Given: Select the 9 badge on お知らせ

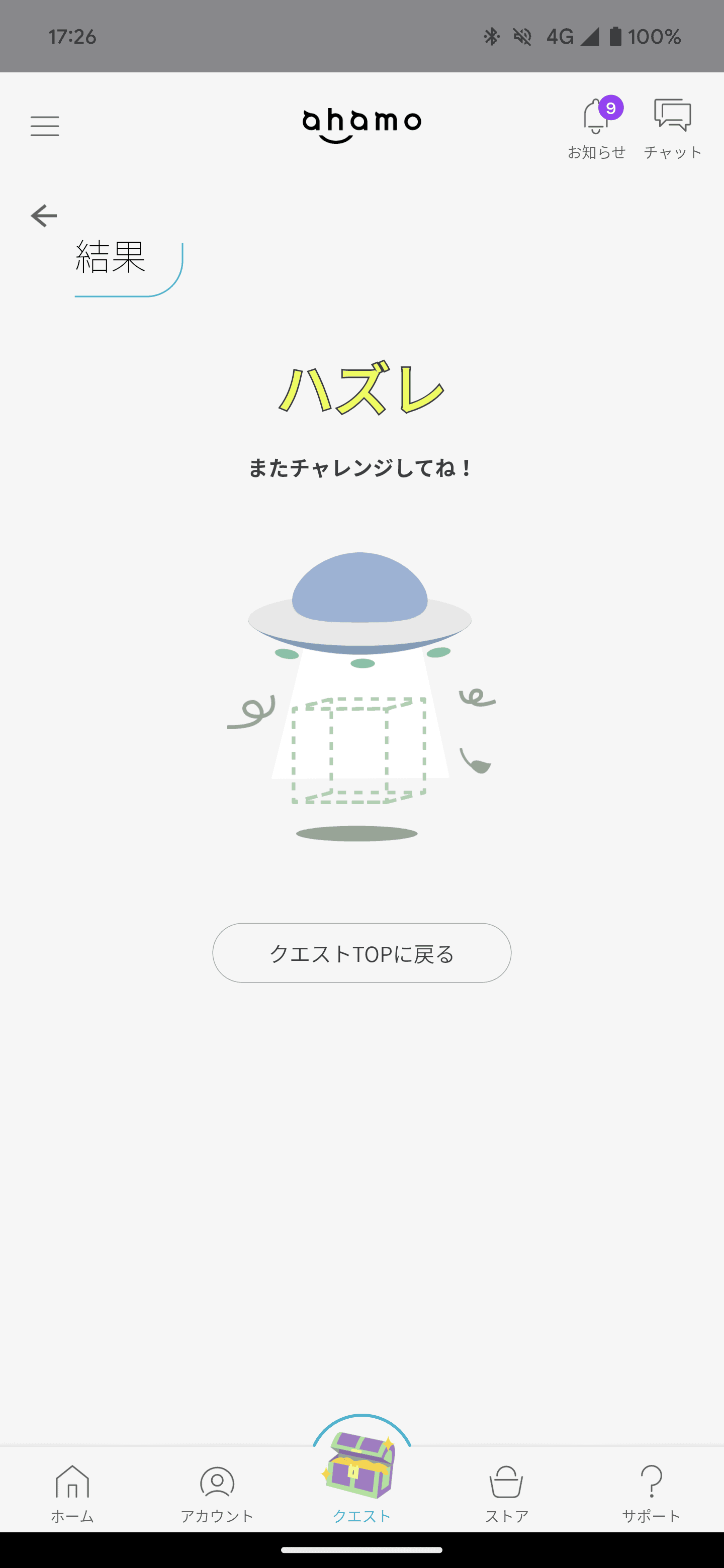Looking at the screenshot, I should pyautogui.click(x=611, y=109).
